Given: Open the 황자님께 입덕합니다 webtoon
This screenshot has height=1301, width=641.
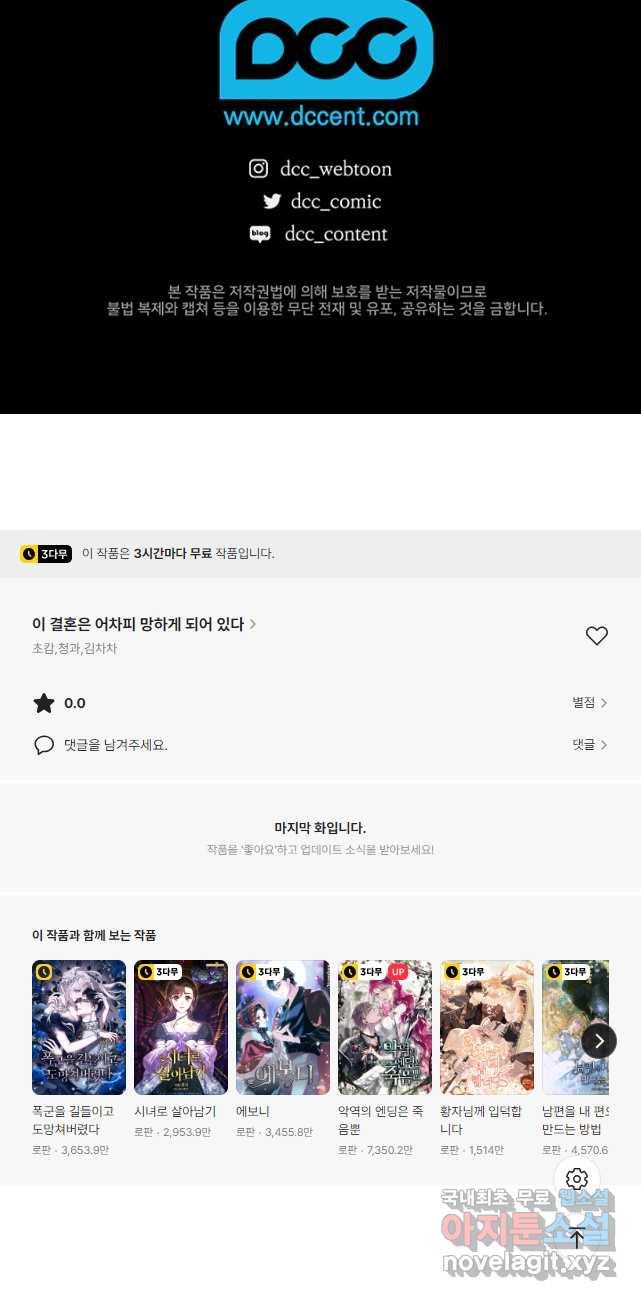Looking at the screenshot, I should coord(487,1027).
